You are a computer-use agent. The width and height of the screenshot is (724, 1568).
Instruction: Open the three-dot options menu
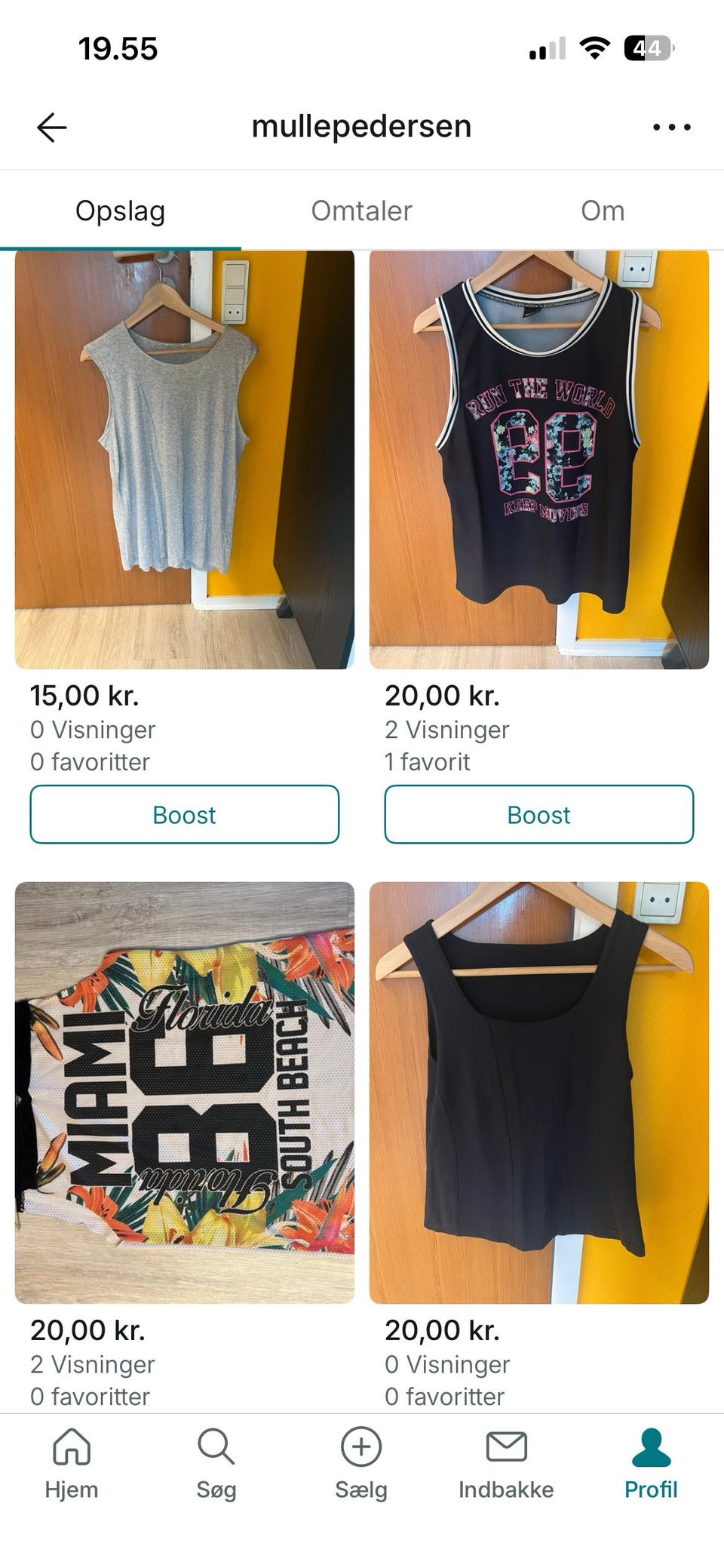tap(670, 126)
